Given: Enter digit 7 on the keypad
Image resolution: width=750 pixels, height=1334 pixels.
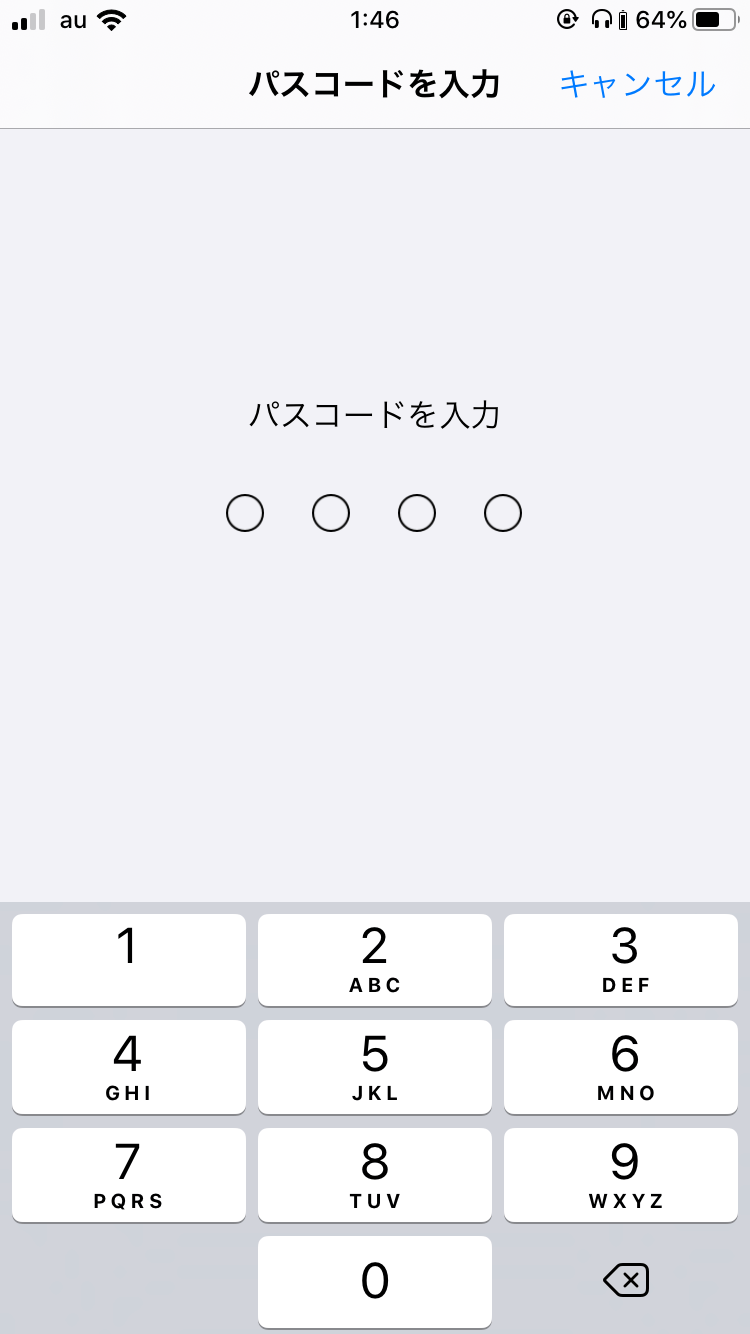Looking at the screenshot, I should (x=128, y=1174).
